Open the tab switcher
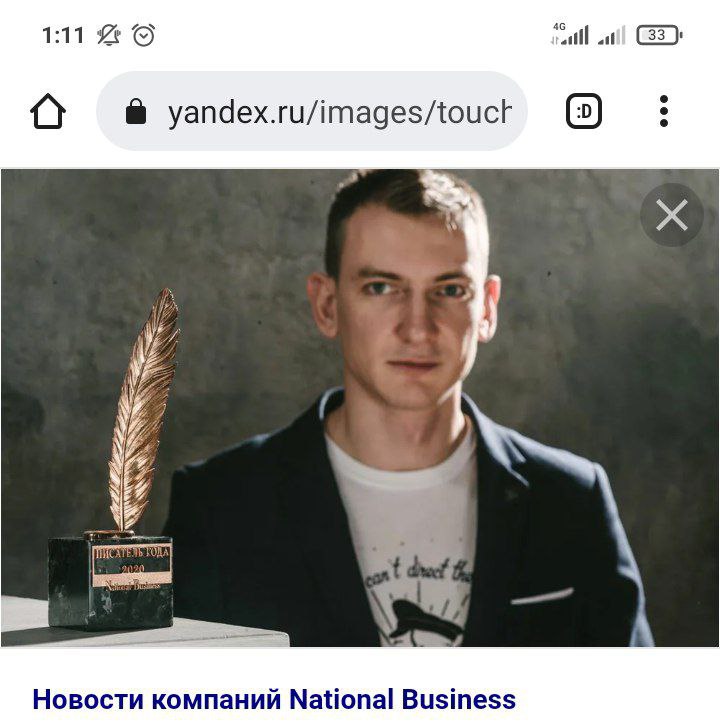 (x=584, y=112)
